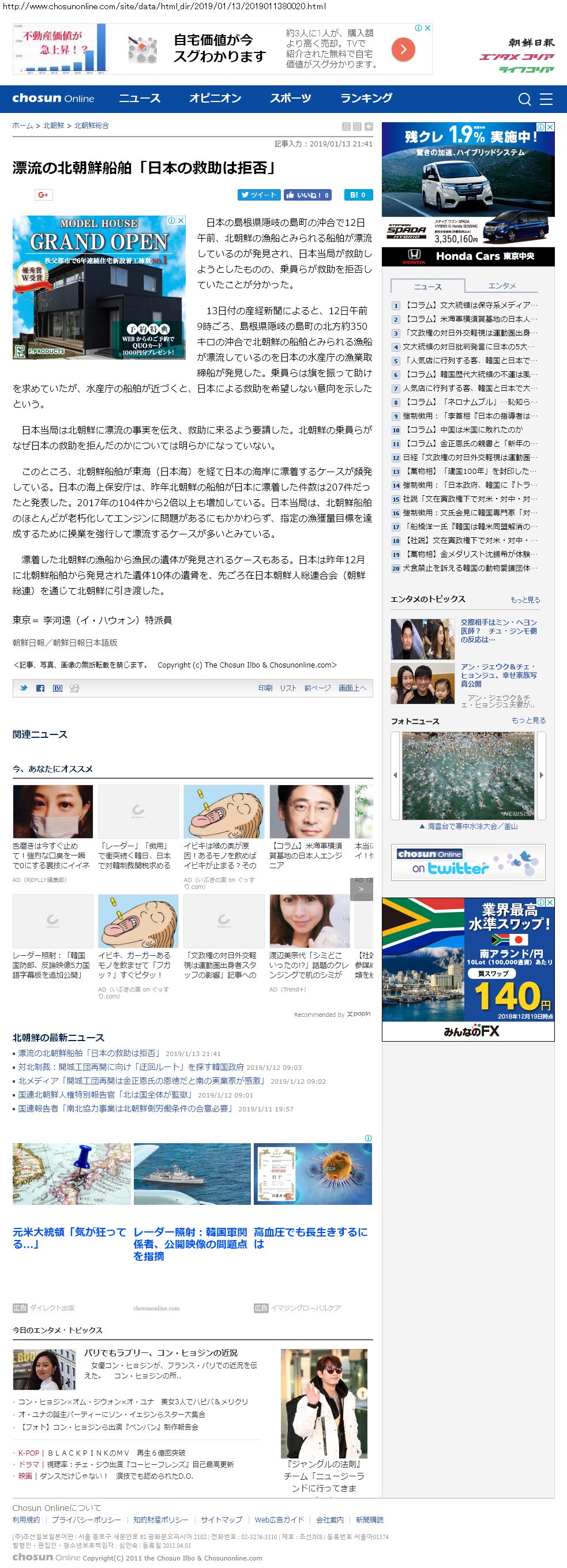The image size is (567, 1568).
Task: Open the オピニオン nav item
Action: click(x=215, y=99)
